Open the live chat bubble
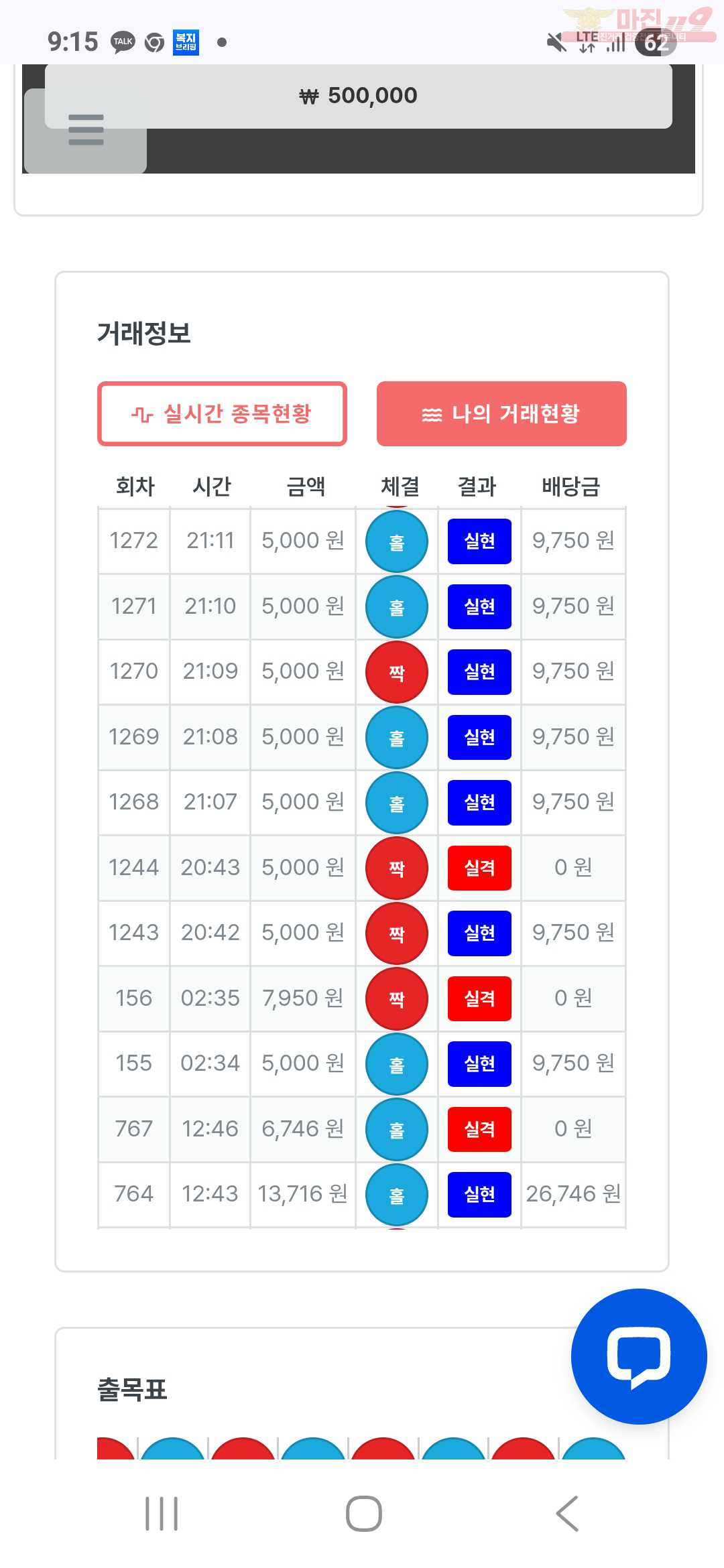Screen dimensions: 724x1568 [638, 1356]
